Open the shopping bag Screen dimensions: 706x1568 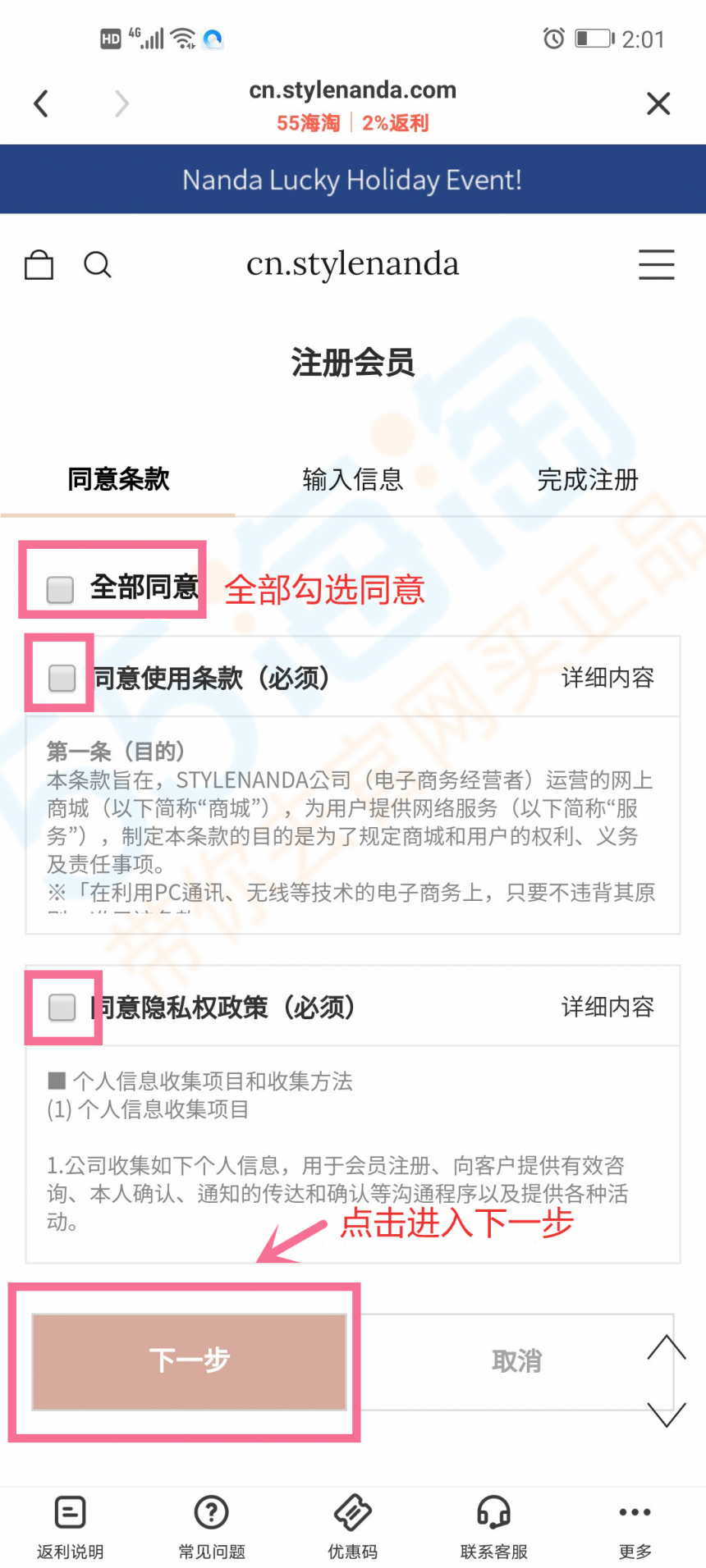39,264
